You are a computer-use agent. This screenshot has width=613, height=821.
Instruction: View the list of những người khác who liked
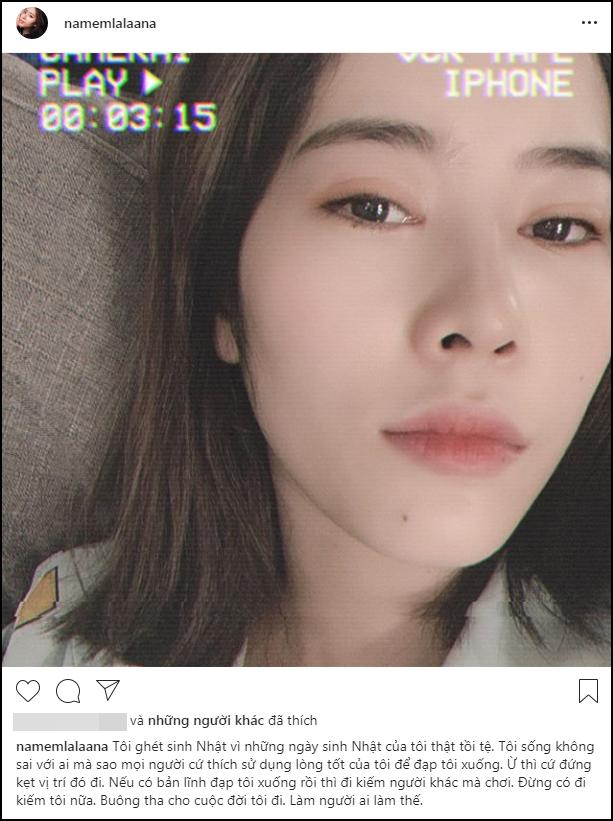click(206, 720)
